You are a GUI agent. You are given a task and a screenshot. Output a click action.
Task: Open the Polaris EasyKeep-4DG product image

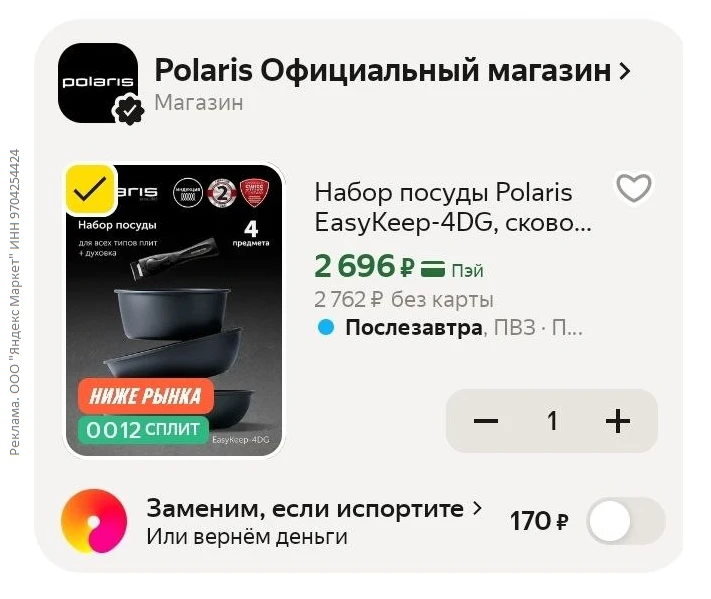pos(175,320)
